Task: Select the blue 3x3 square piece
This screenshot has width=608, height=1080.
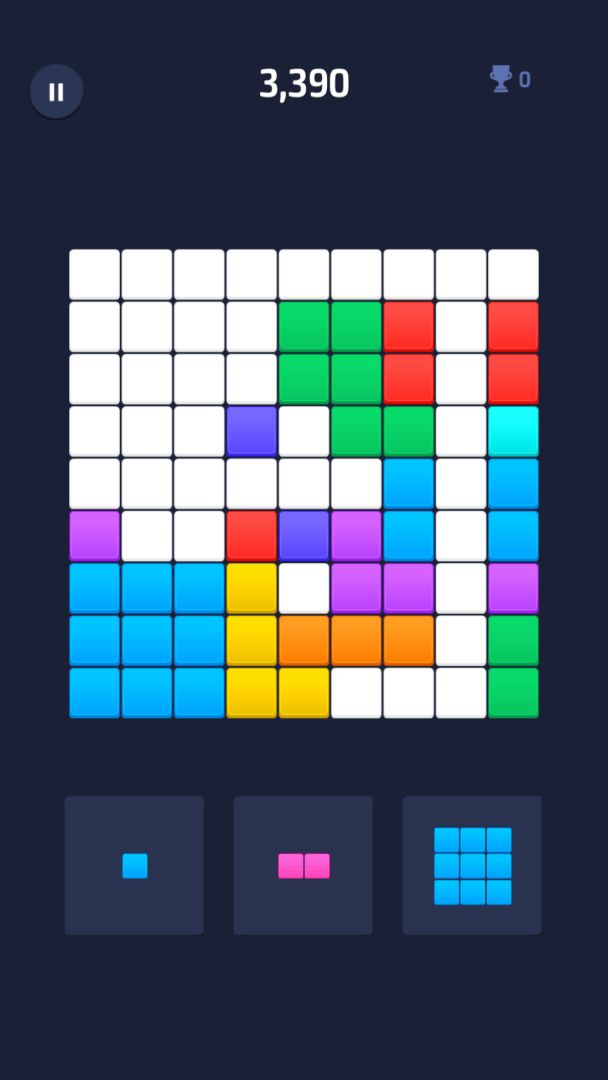Action: point(472,866)
